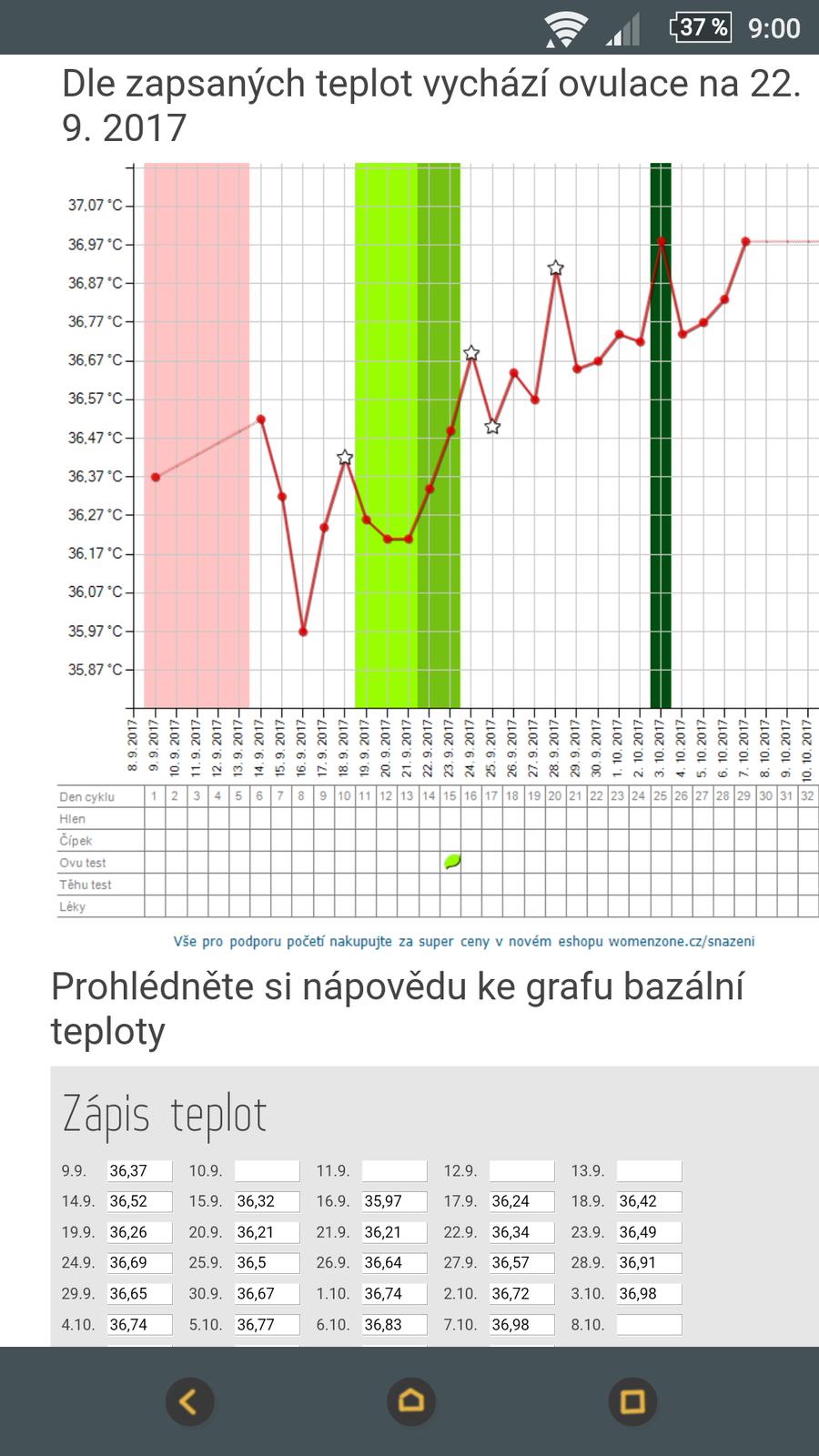Change the 16.9. temperature entry 35,97
This screenshot has height=1456, width=819.
[x=394, y=1201]
